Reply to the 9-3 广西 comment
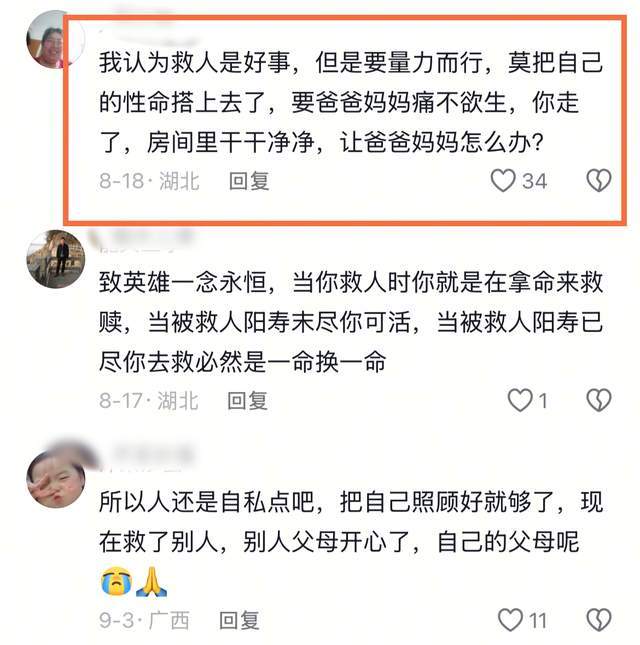 239,620
